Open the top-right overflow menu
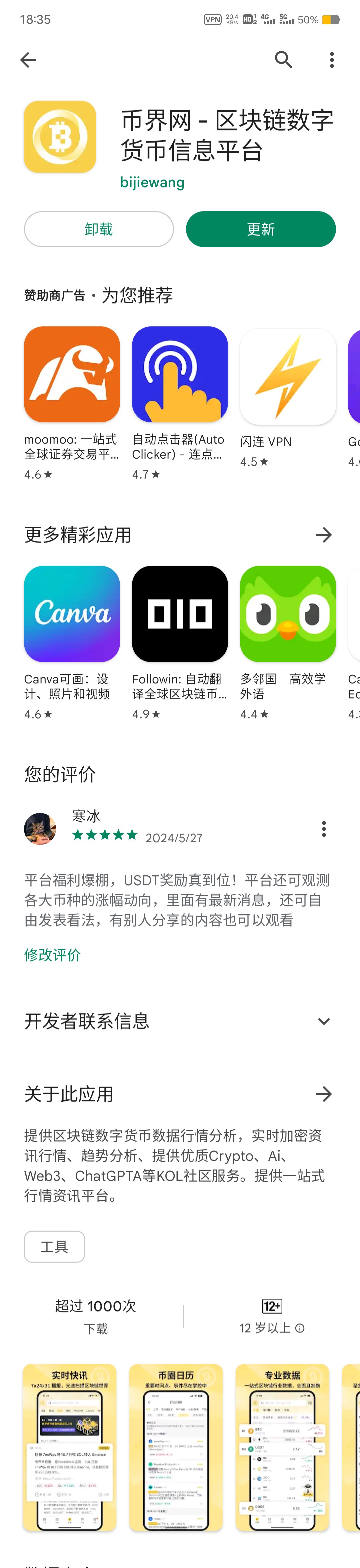 332,60
